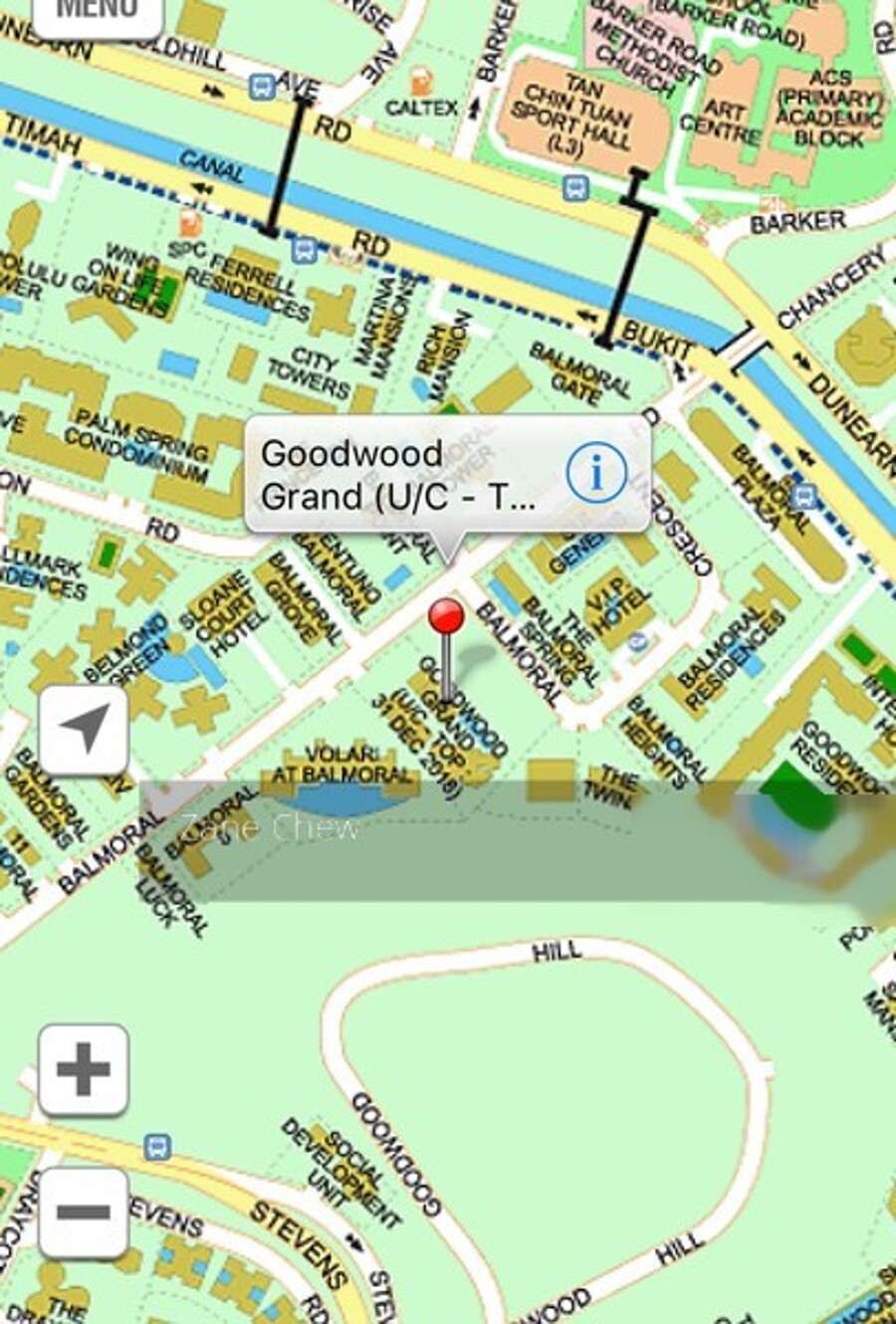
Task: Open the MENU button
Action: (97, 14)
